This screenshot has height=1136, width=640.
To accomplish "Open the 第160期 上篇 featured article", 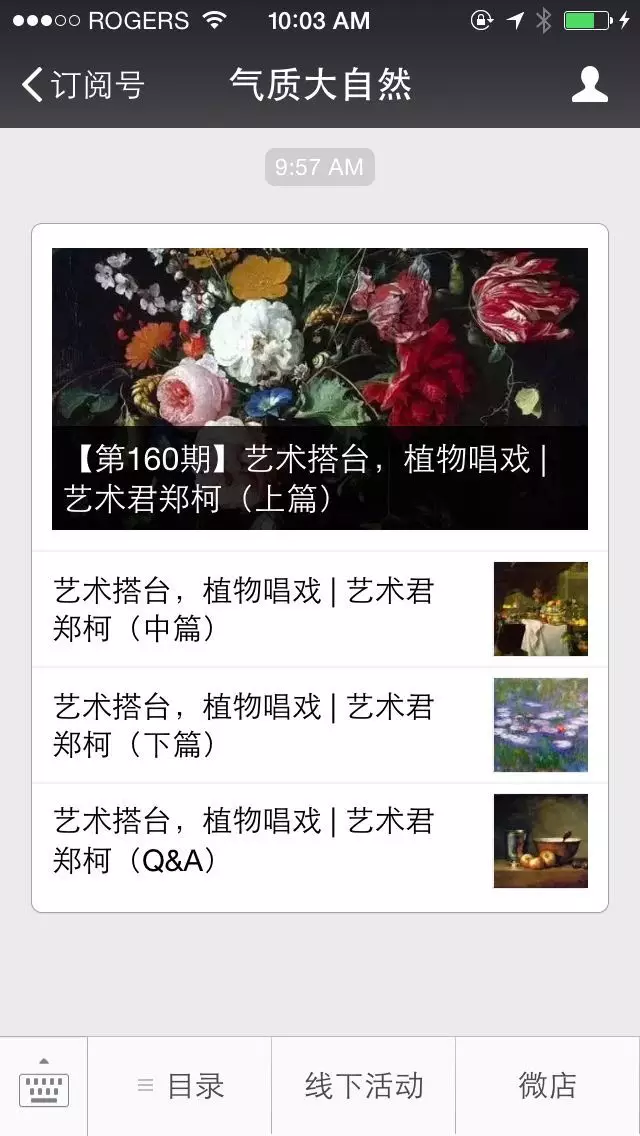I will tap(320, 388).
